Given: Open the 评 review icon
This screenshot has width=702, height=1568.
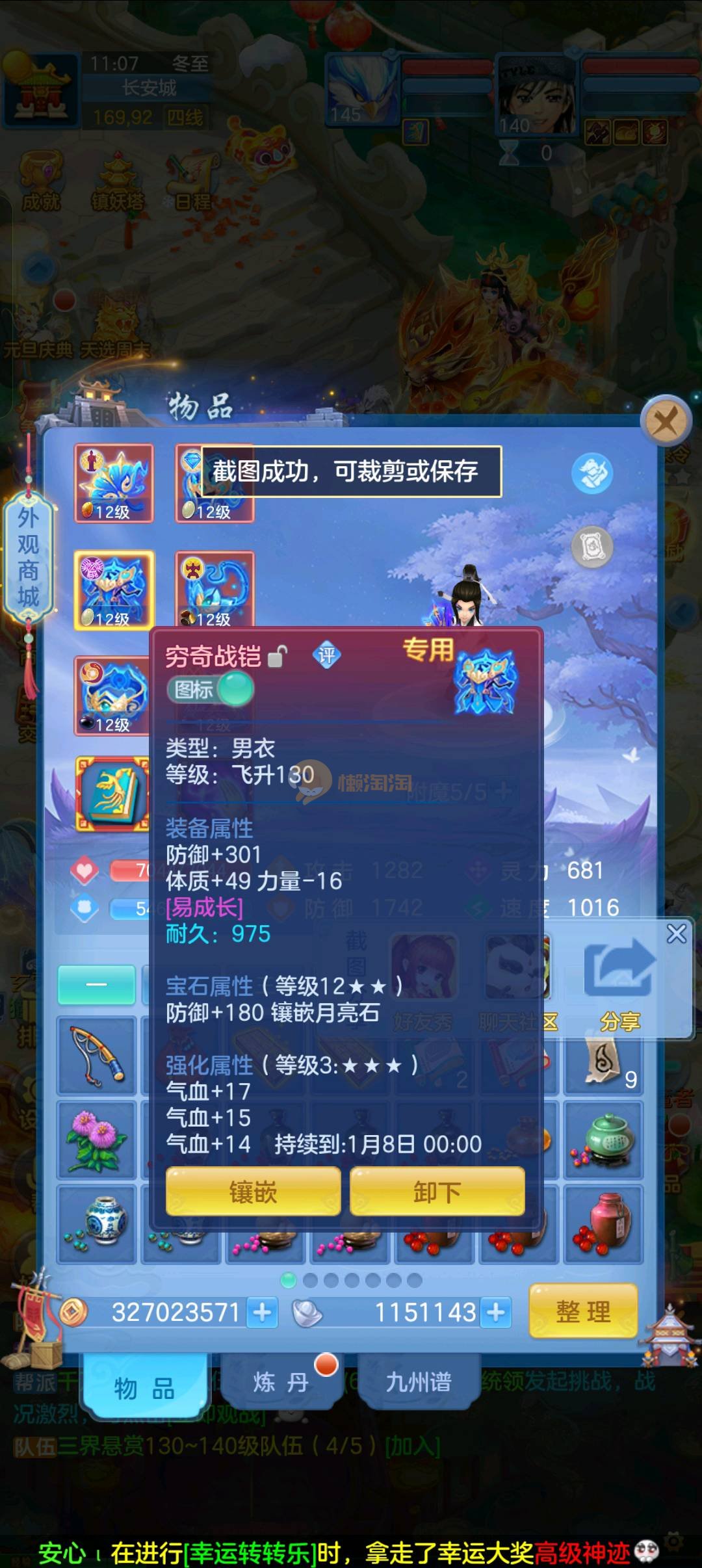Looking at the screenshot, I should 326,655.
